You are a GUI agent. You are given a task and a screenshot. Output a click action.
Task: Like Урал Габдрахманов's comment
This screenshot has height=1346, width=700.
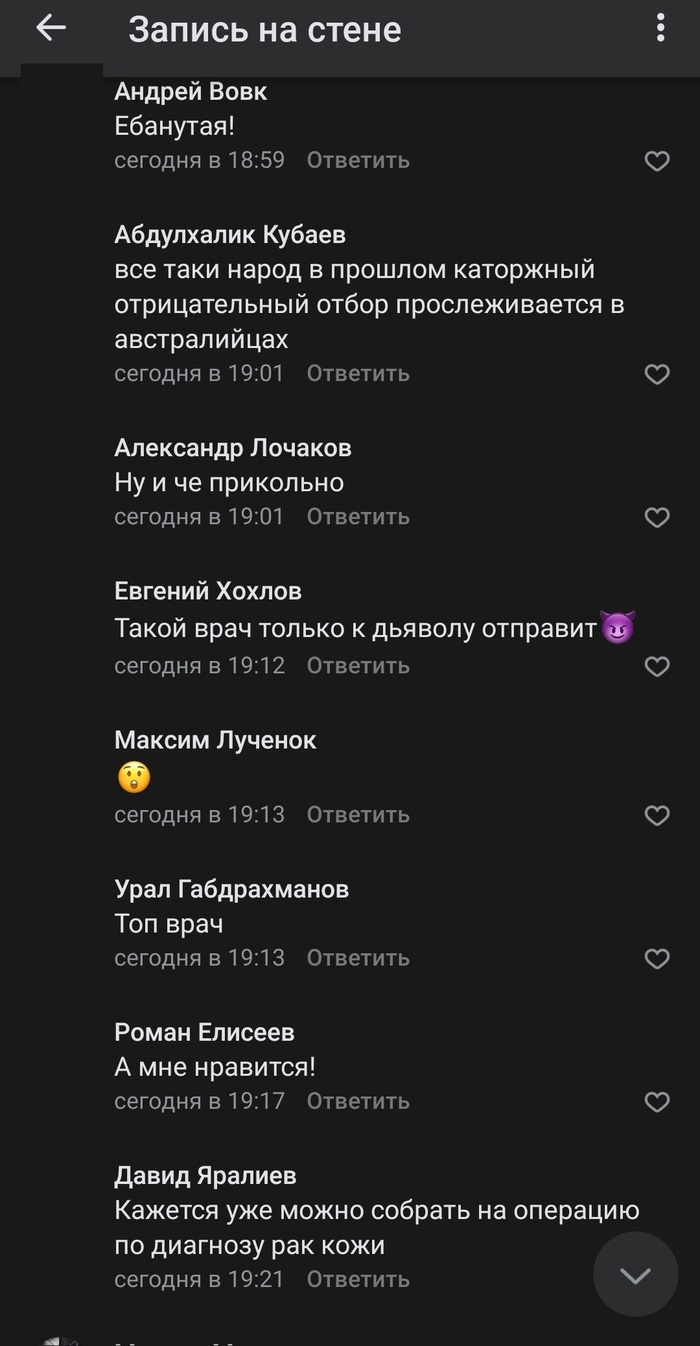(x=656, y=959)
